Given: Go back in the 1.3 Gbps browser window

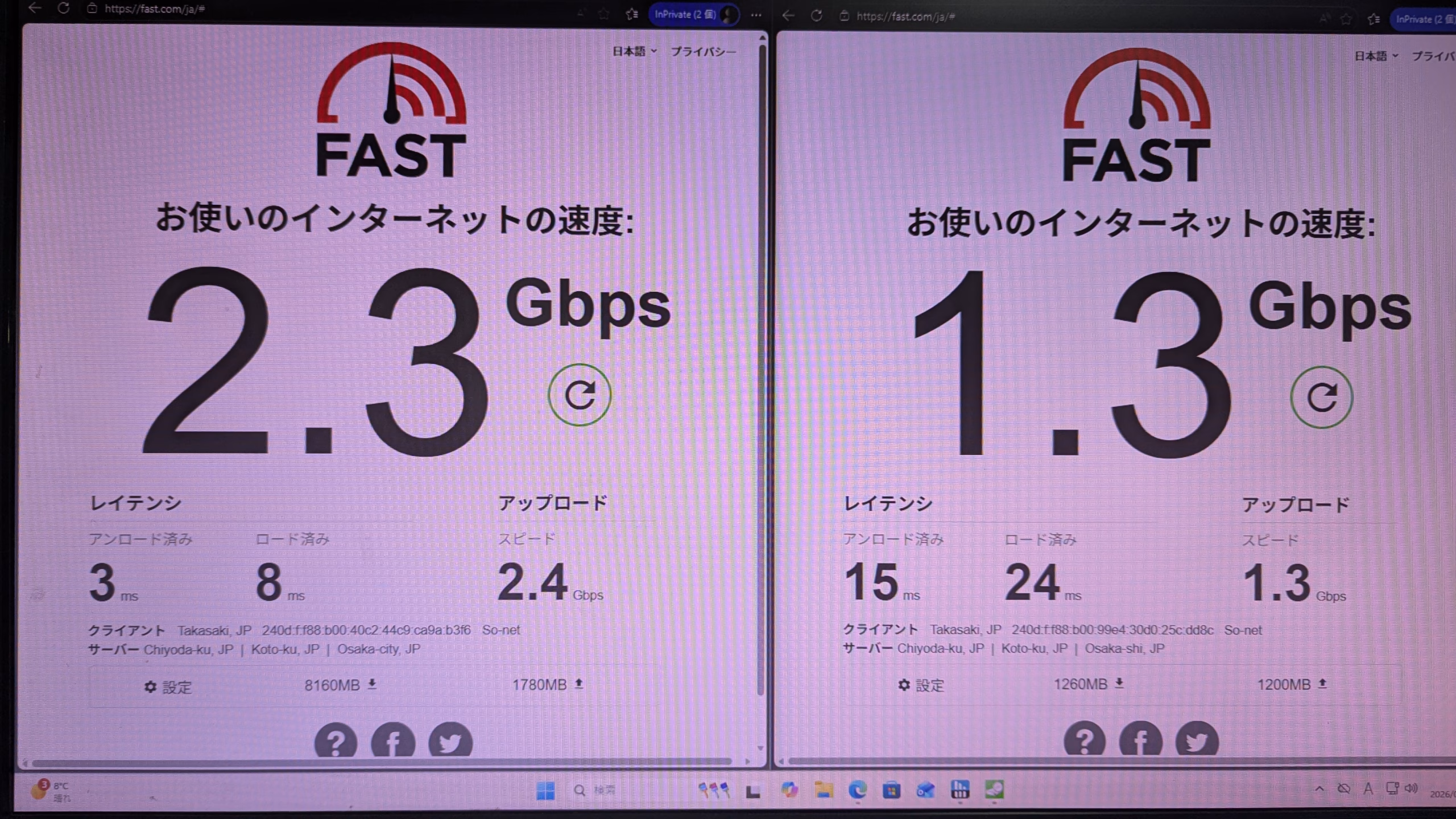Looking at the screenshot, I should tap(788, 15).
